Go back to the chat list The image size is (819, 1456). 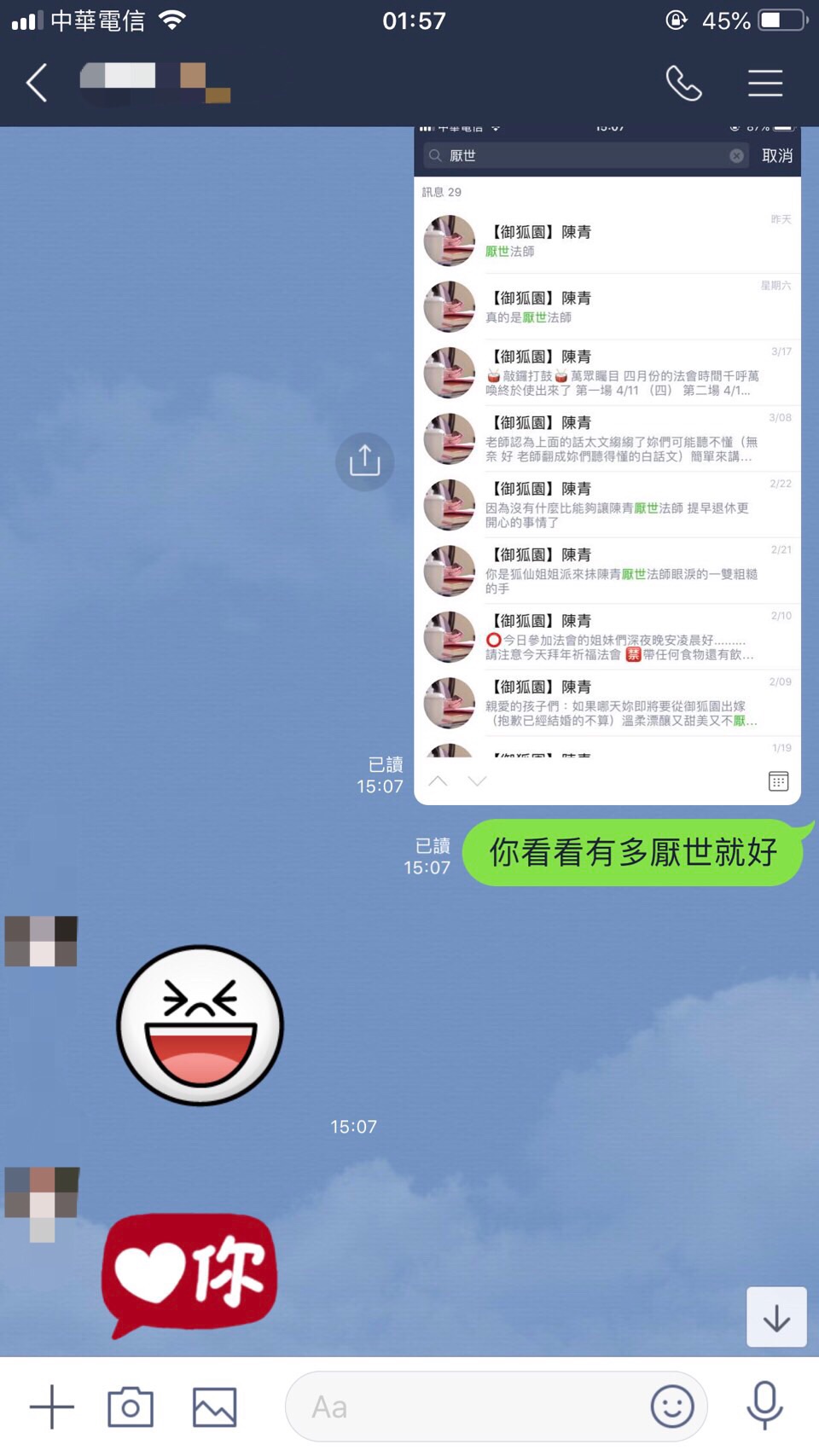37,84
